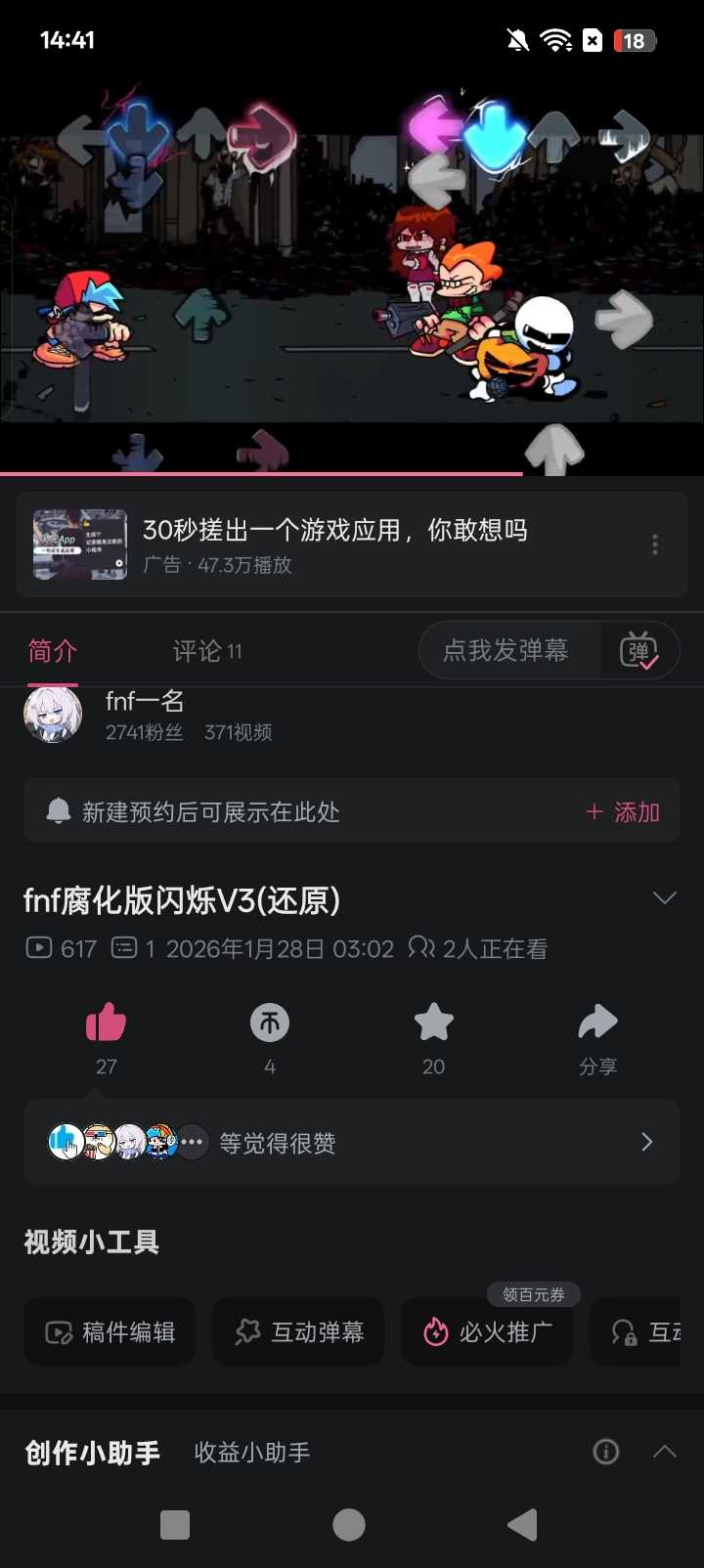Like the video with the thumbs-up icon
Screen dimensions: 704x1568
tap(106, 1024)
